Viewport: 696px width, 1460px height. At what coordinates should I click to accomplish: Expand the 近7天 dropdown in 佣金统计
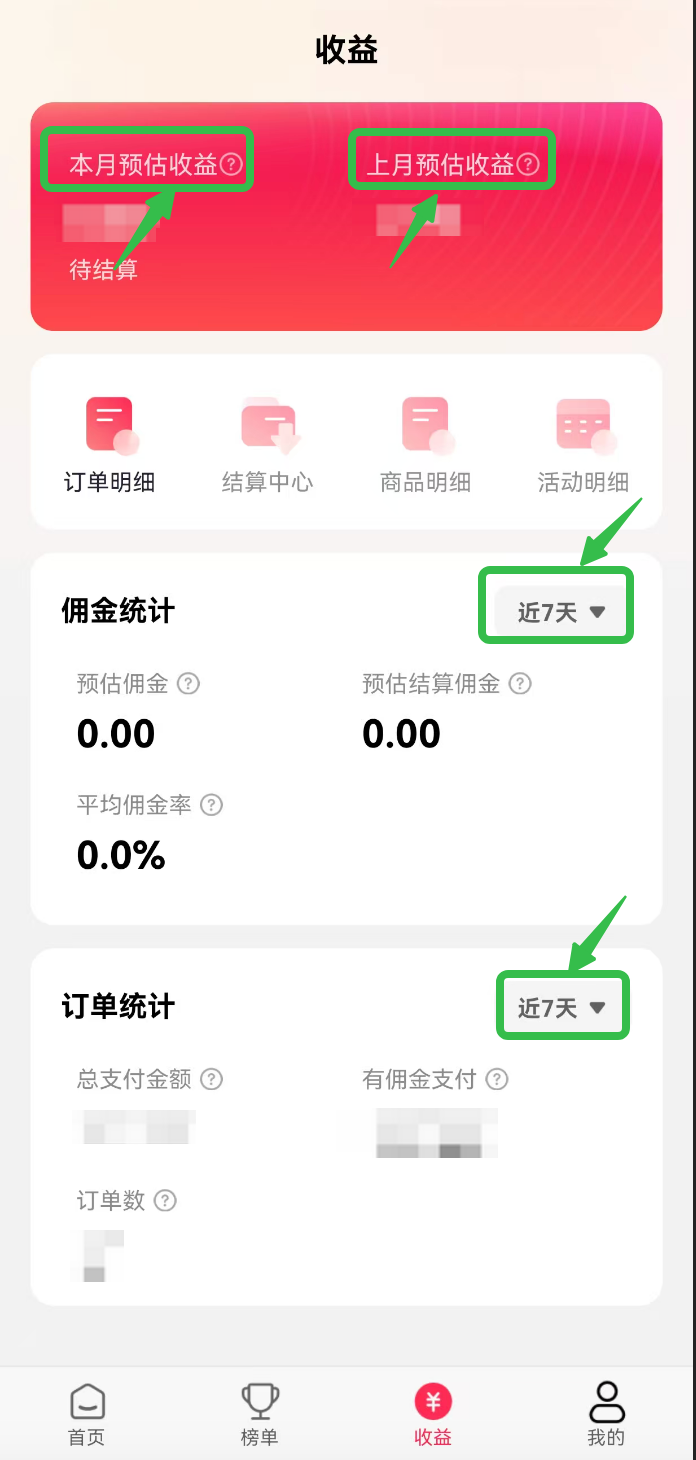coord(561,612)
